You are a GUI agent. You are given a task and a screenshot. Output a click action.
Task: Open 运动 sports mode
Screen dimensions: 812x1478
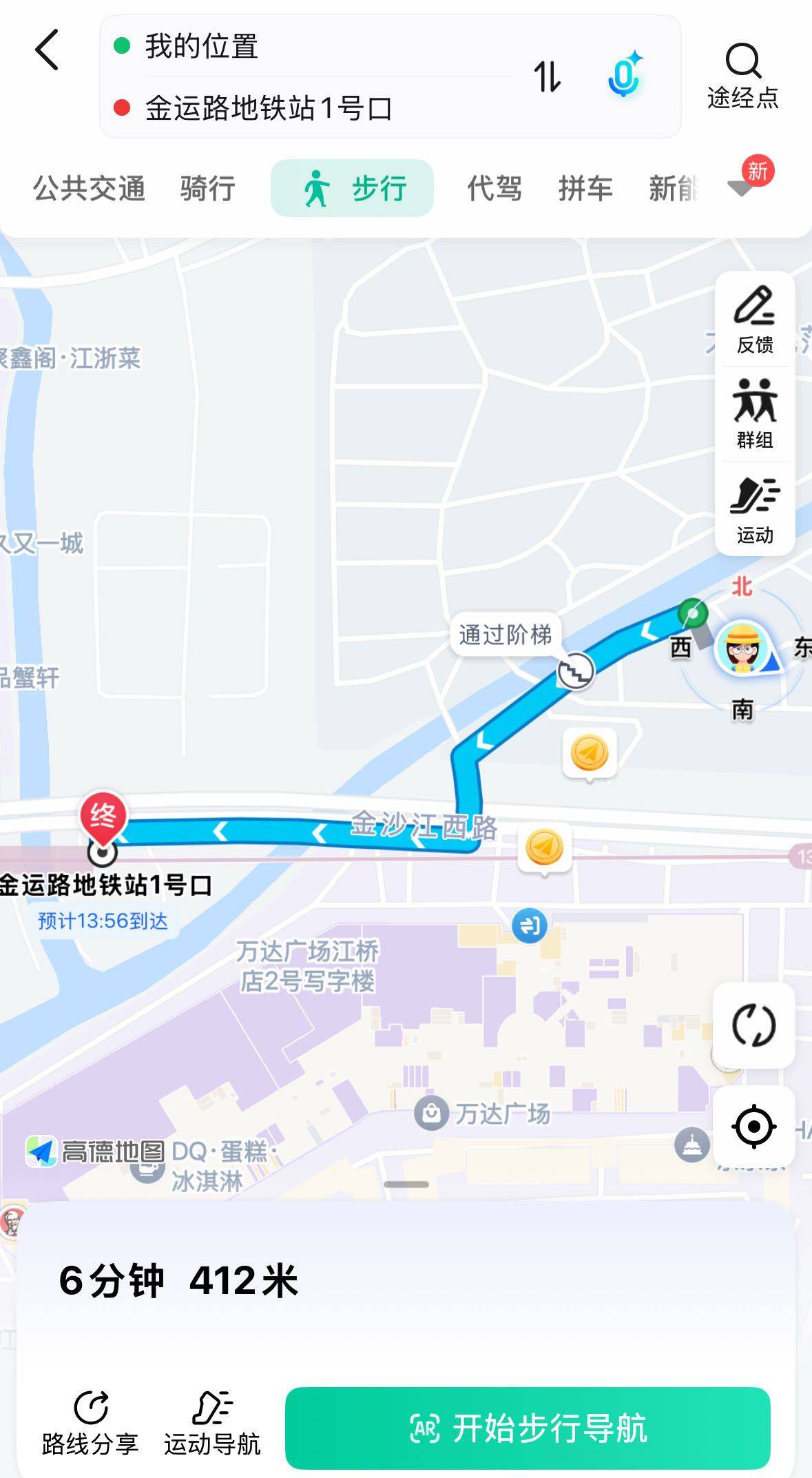point(755,510)
